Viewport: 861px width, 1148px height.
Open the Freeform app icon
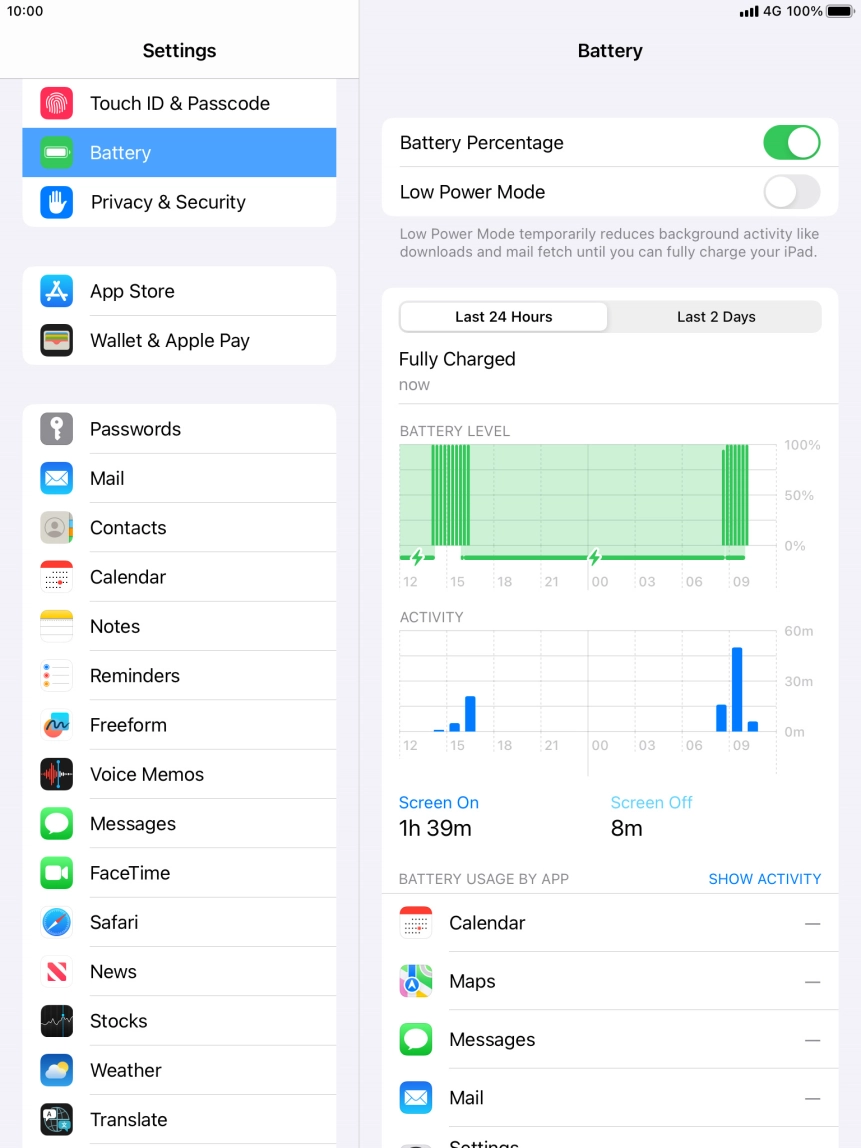pos(57,724)
